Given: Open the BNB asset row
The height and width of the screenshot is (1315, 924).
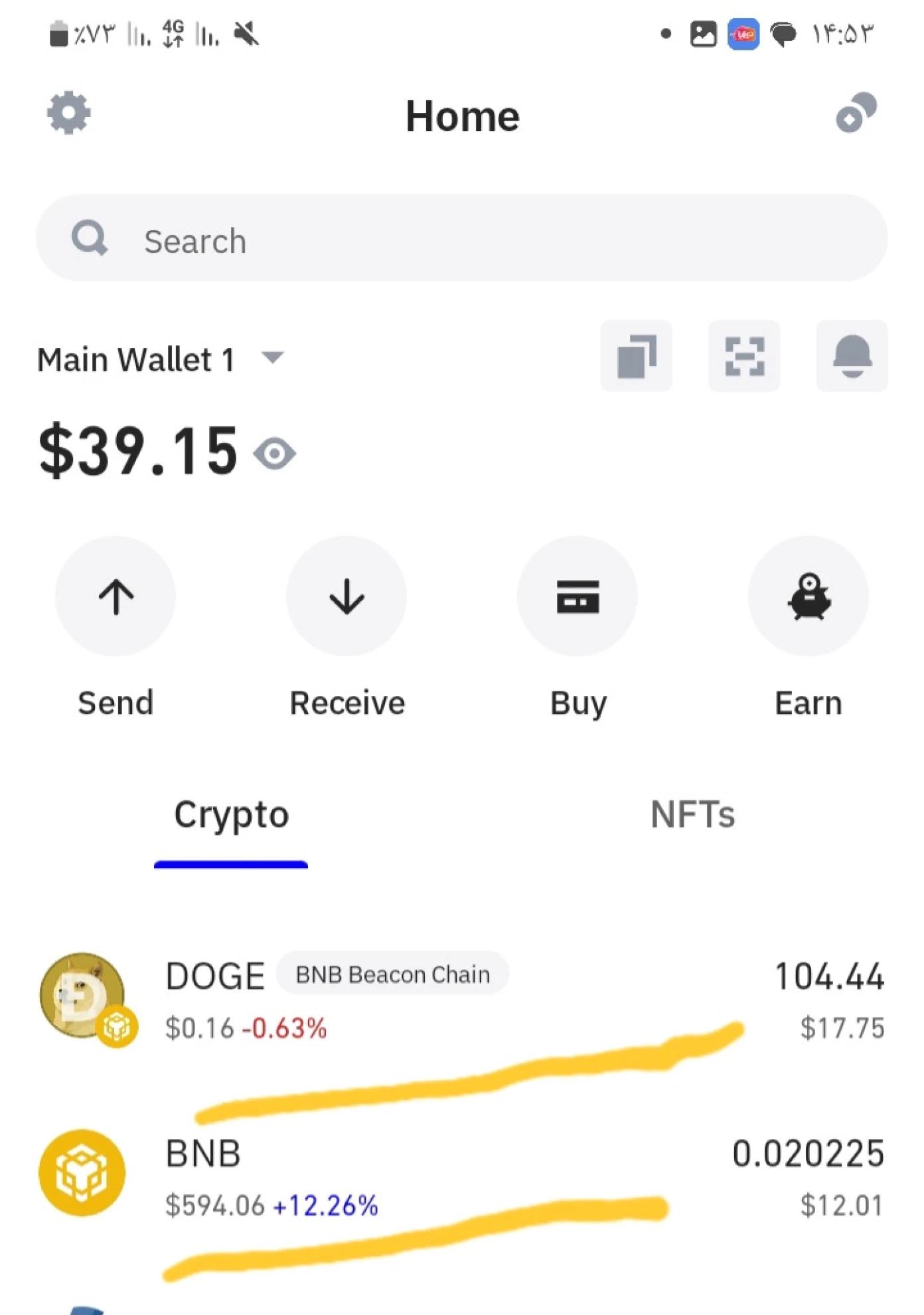Looking at the screenshot, I should (x=461, y=1177).
